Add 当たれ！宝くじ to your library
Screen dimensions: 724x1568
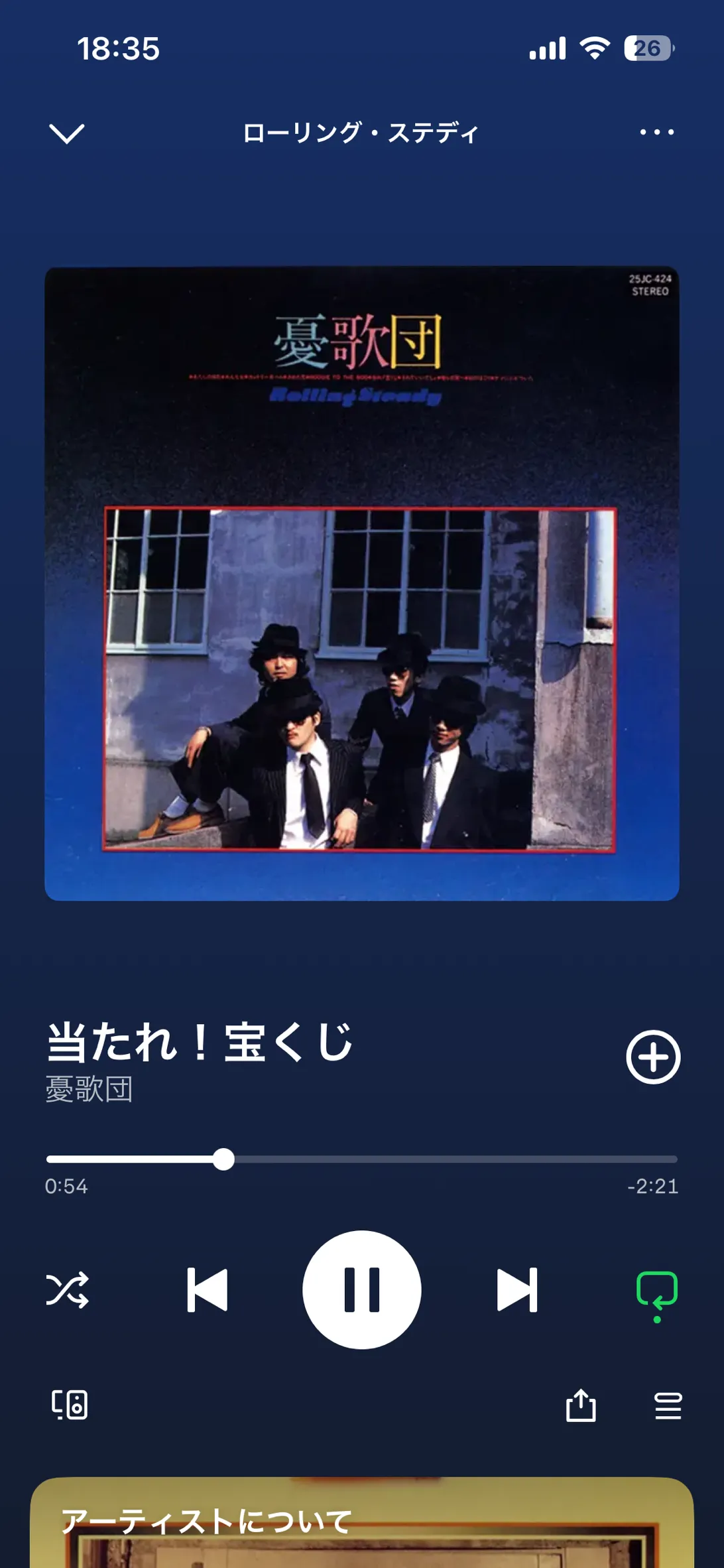(x=653, y=1057)
